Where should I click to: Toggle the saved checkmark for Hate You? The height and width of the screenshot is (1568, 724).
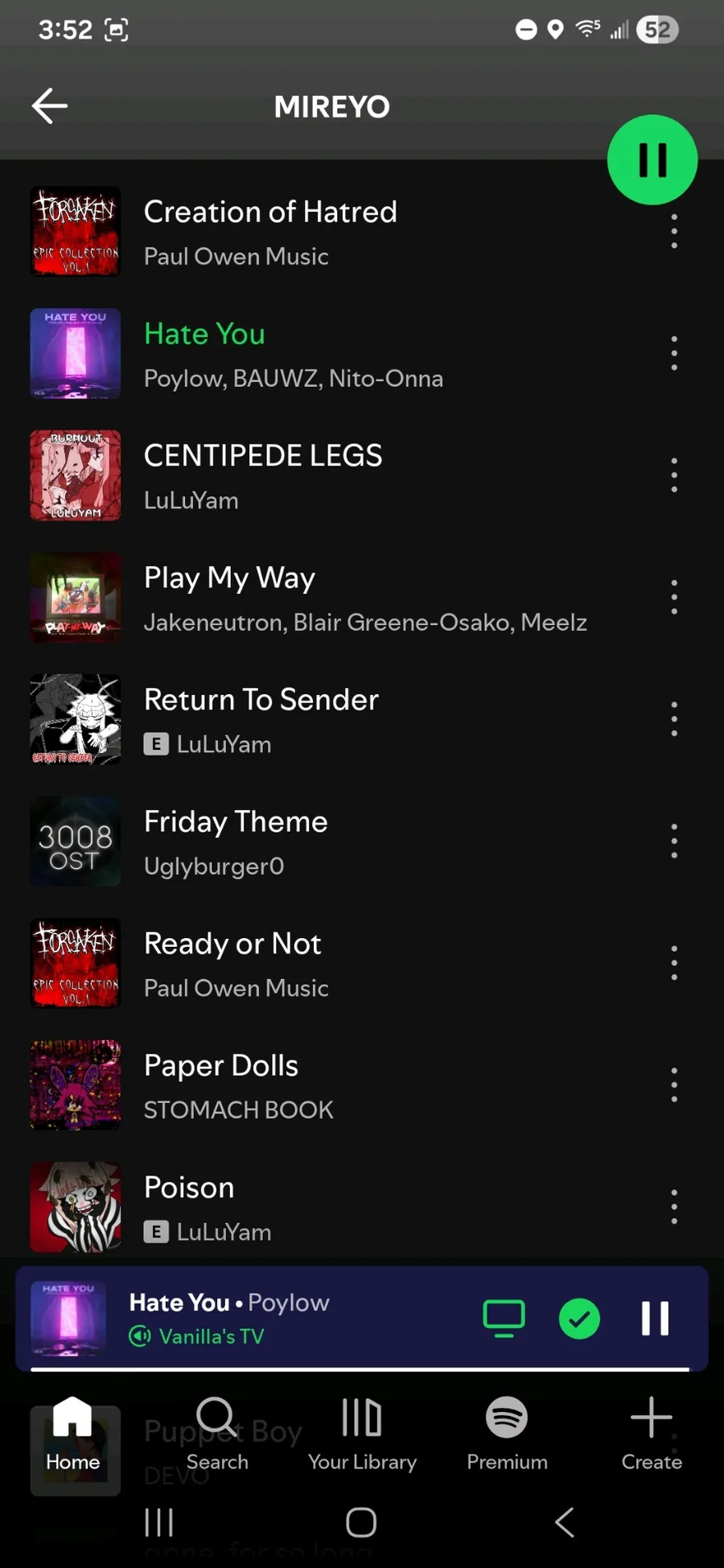[x=579, y=1319]
